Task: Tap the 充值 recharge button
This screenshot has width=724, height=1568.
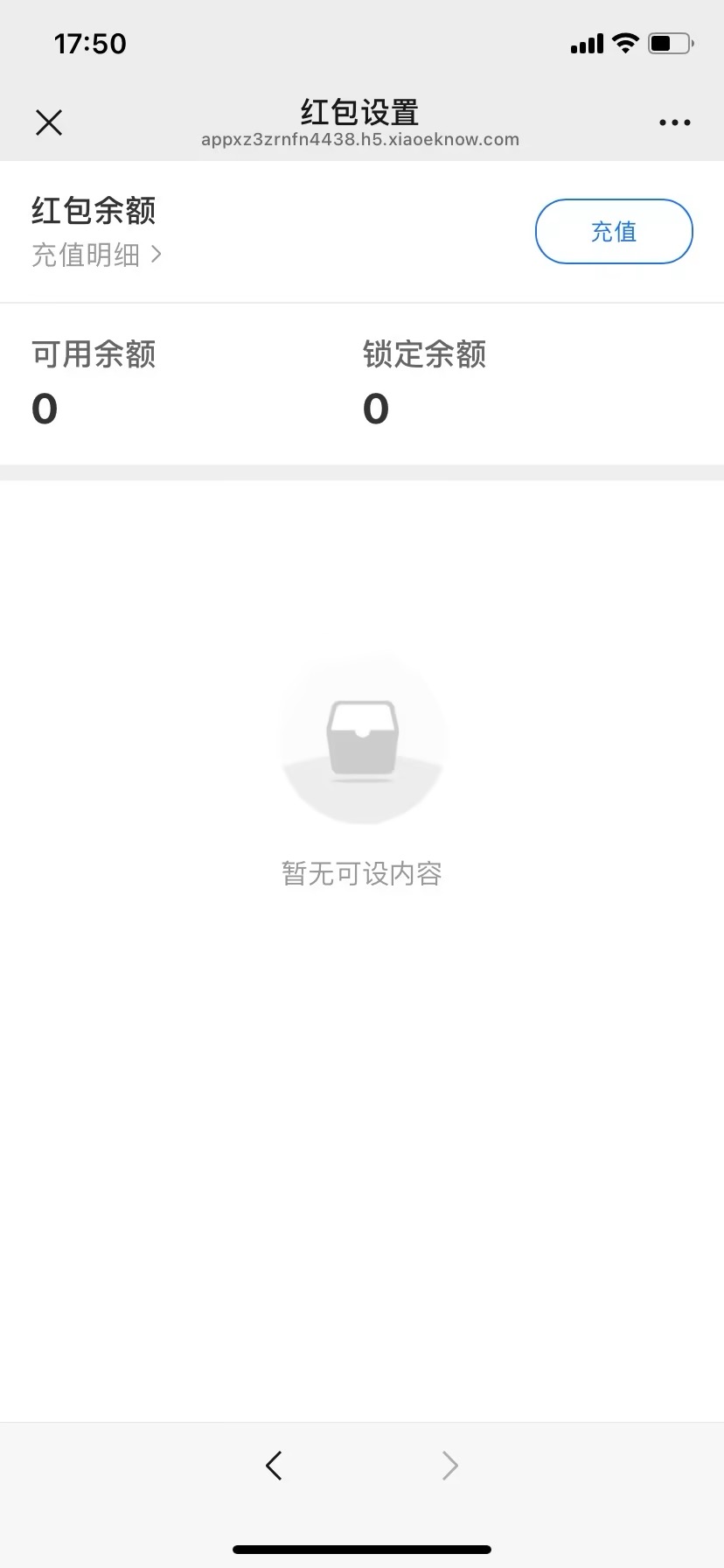Action: point(614,232)
